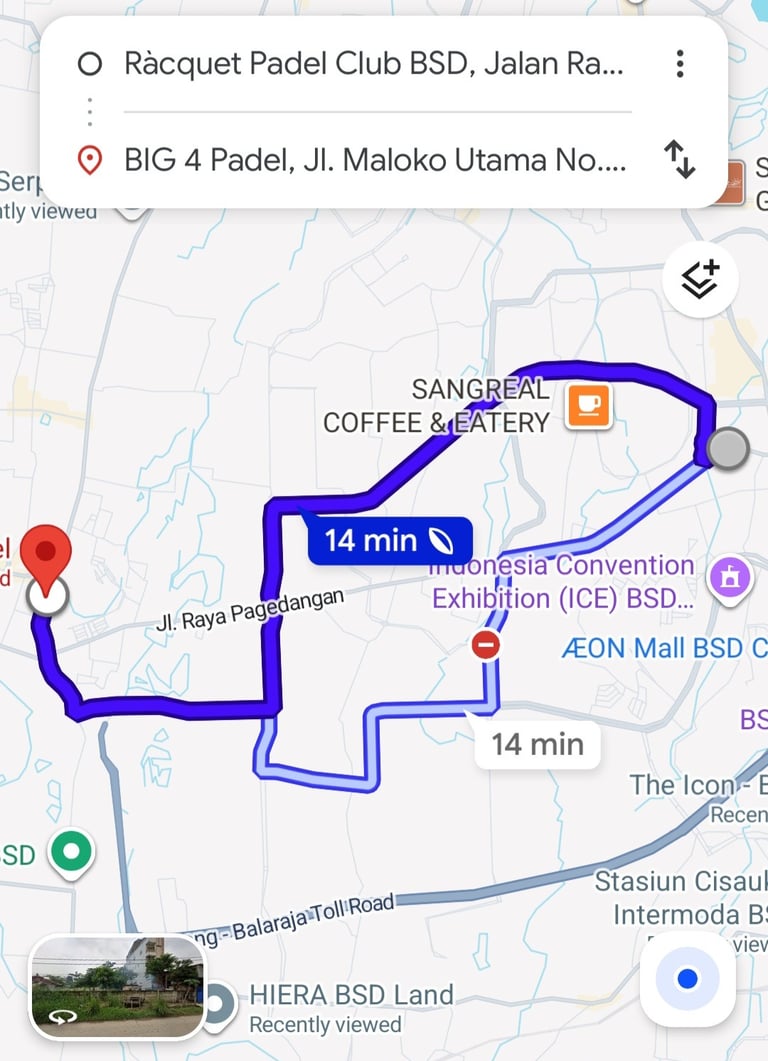The image size is (768, 1061).
Task: Open SANGREAL COFFEE & EATERY place marker
Action: (x=587, y=405)
